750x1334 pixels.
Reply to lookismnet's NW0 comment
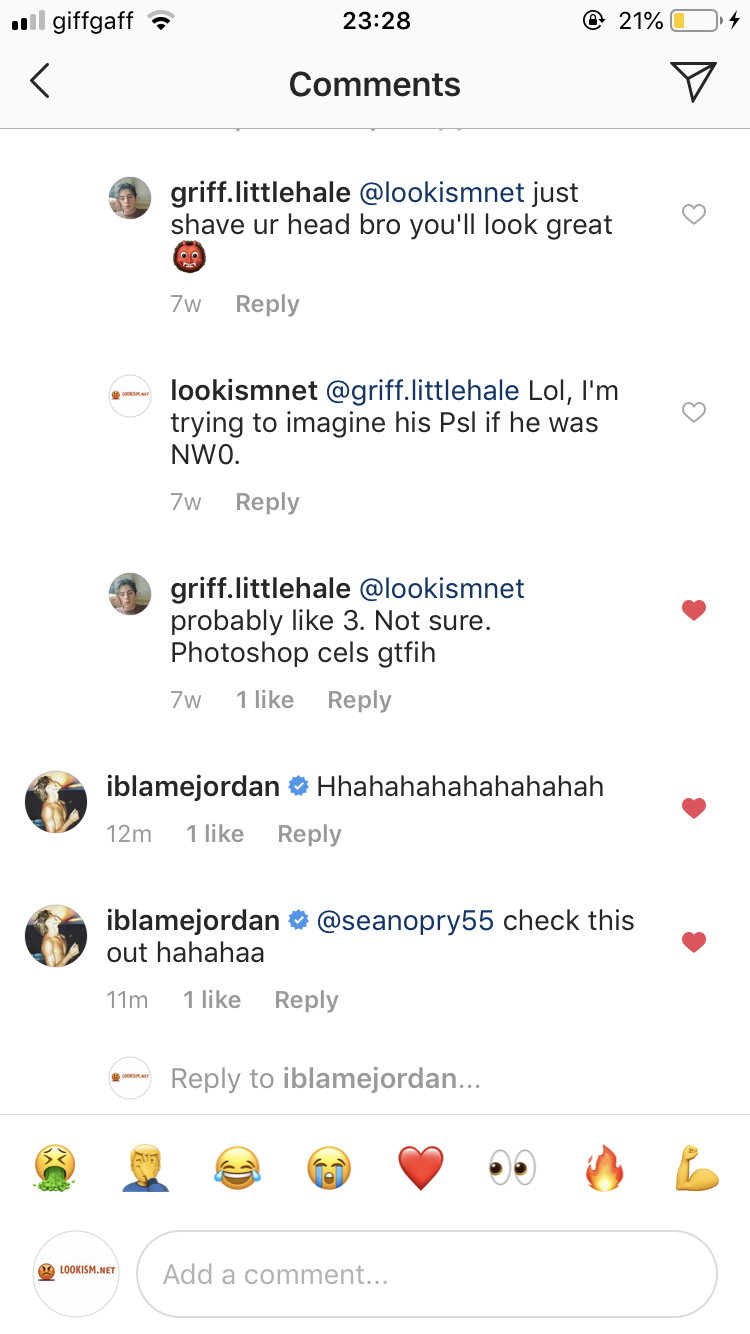(x=267, y=502)
